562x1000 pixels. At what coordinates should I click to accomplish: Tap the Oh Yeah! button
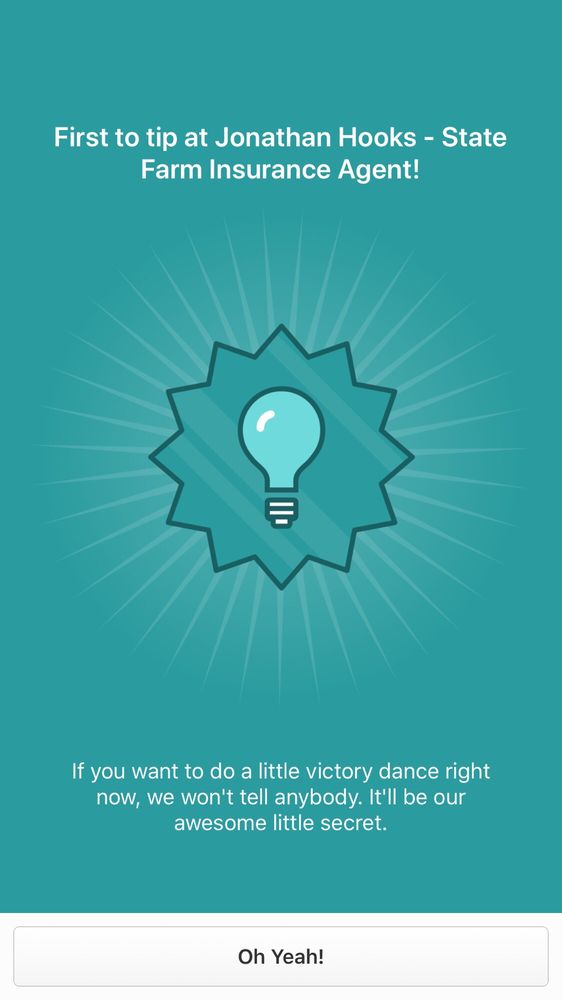pyautogui.click(x=281, y=956)
